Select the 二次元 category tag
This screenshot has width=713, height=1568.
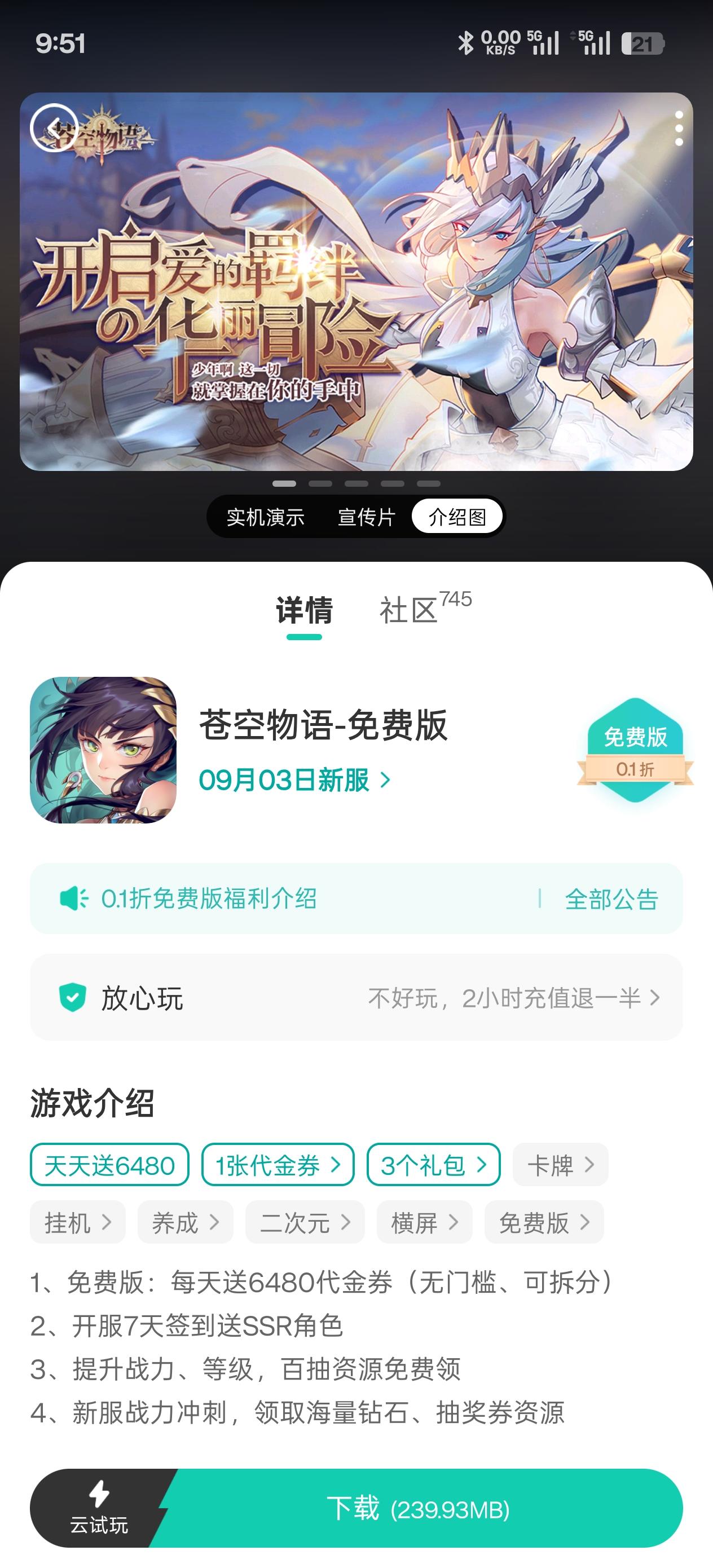tap(302, 1222)
